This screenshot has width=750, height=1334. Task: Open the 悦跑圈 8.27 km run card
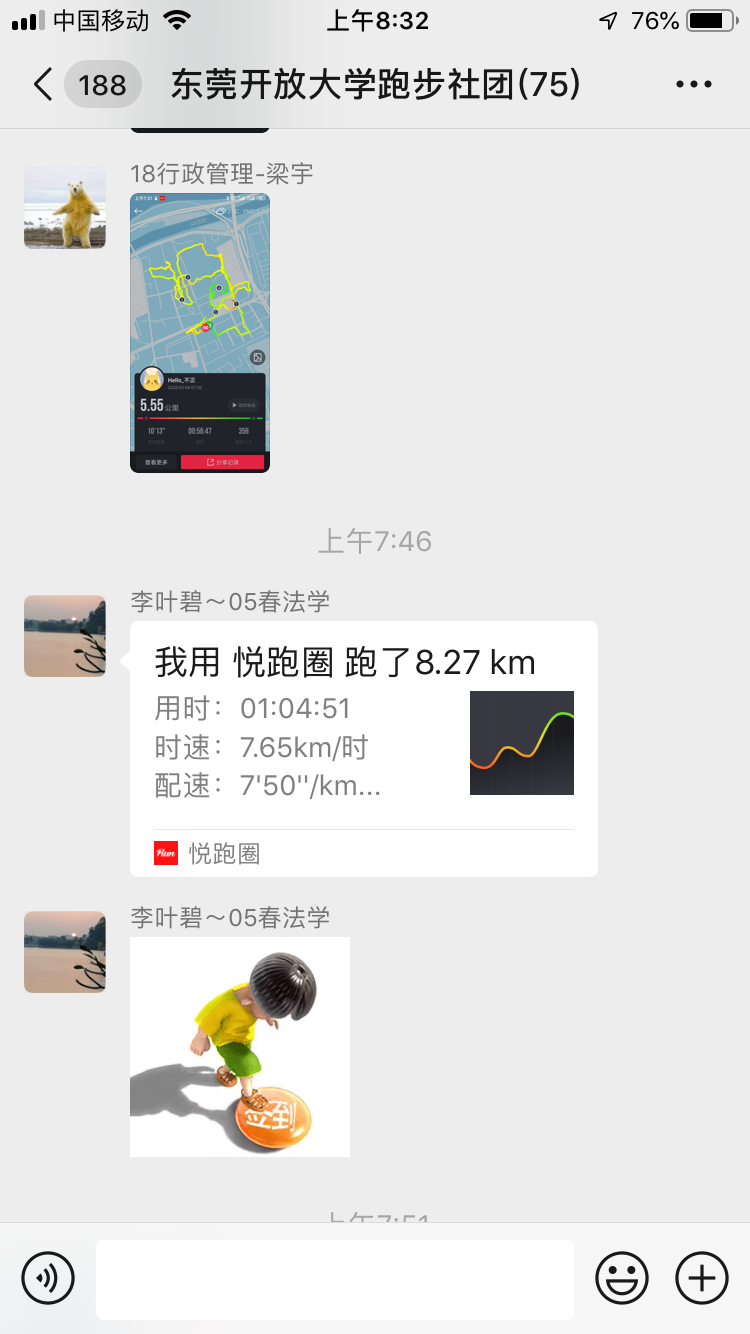coord(363,748)
